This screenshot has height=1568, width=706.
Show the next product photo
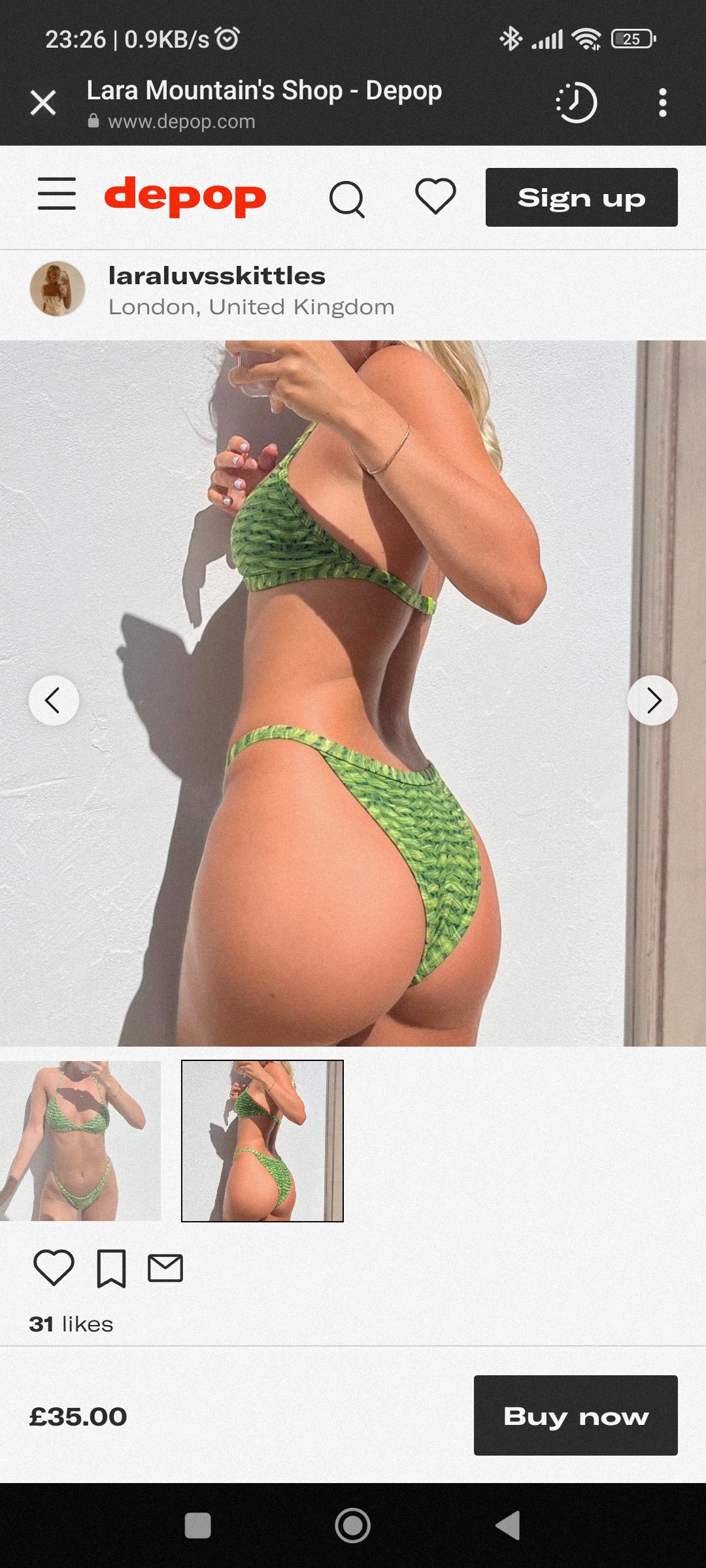652,700
